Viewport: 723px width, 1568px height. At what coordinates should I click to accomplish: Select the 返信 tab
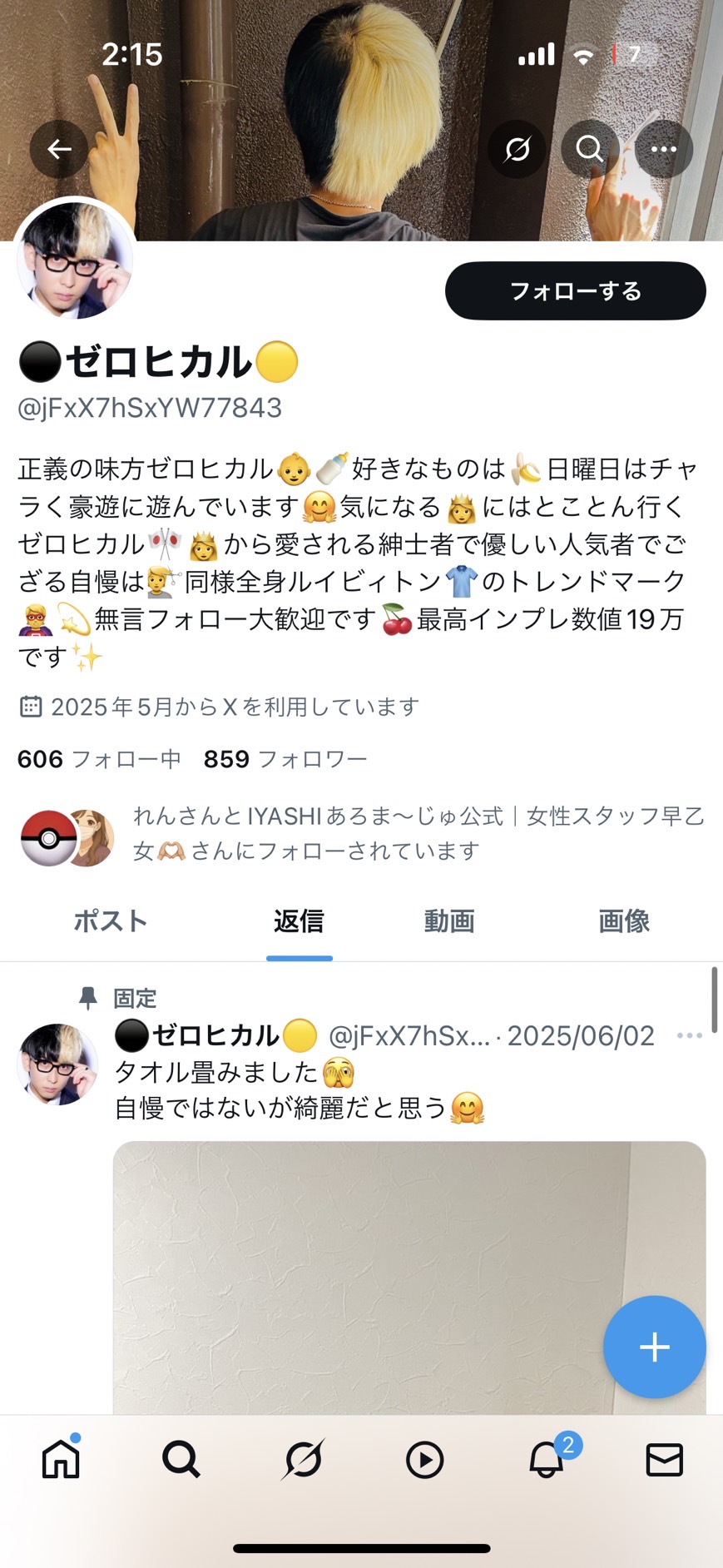(x=299, y=921)
